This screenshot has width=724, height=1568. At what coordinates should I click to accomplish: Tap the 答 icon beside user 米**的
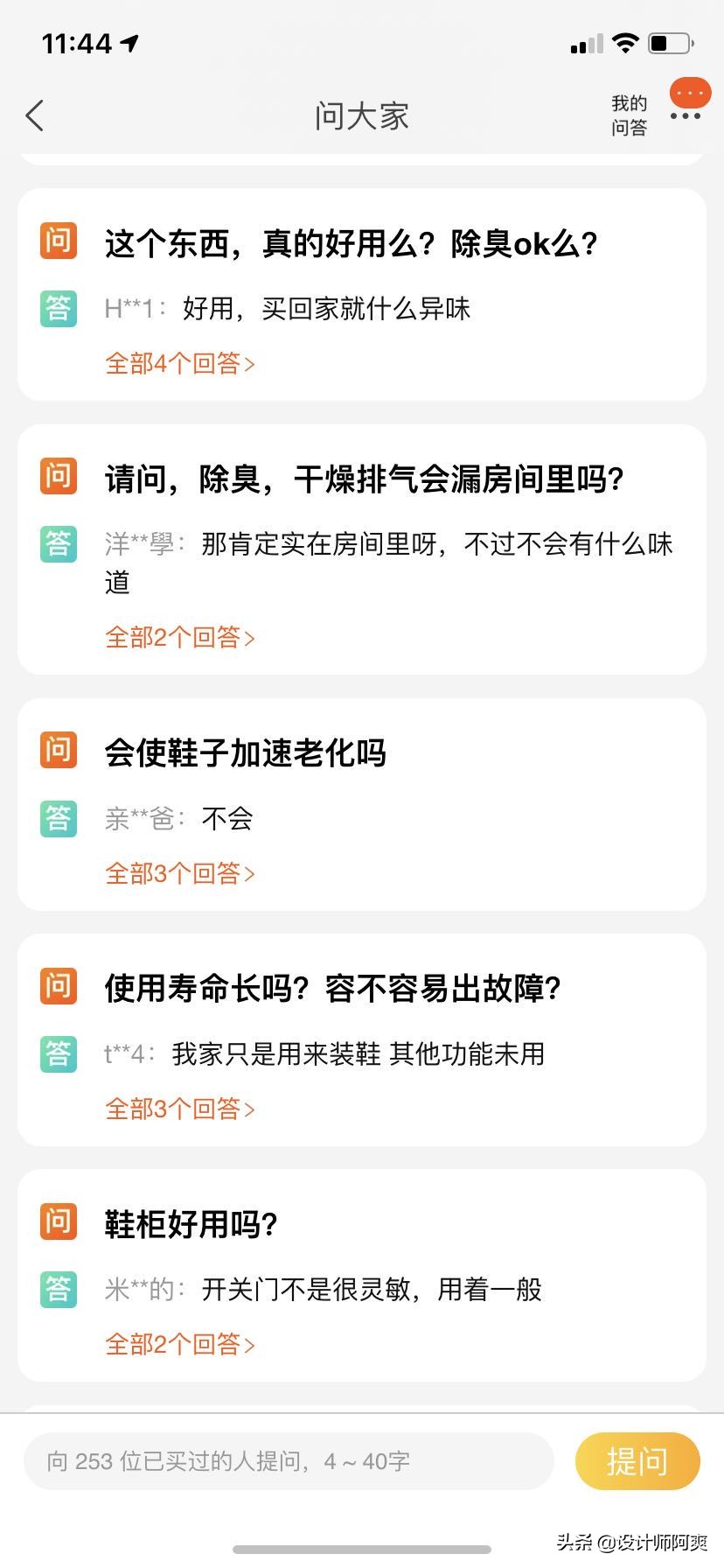57,1288
